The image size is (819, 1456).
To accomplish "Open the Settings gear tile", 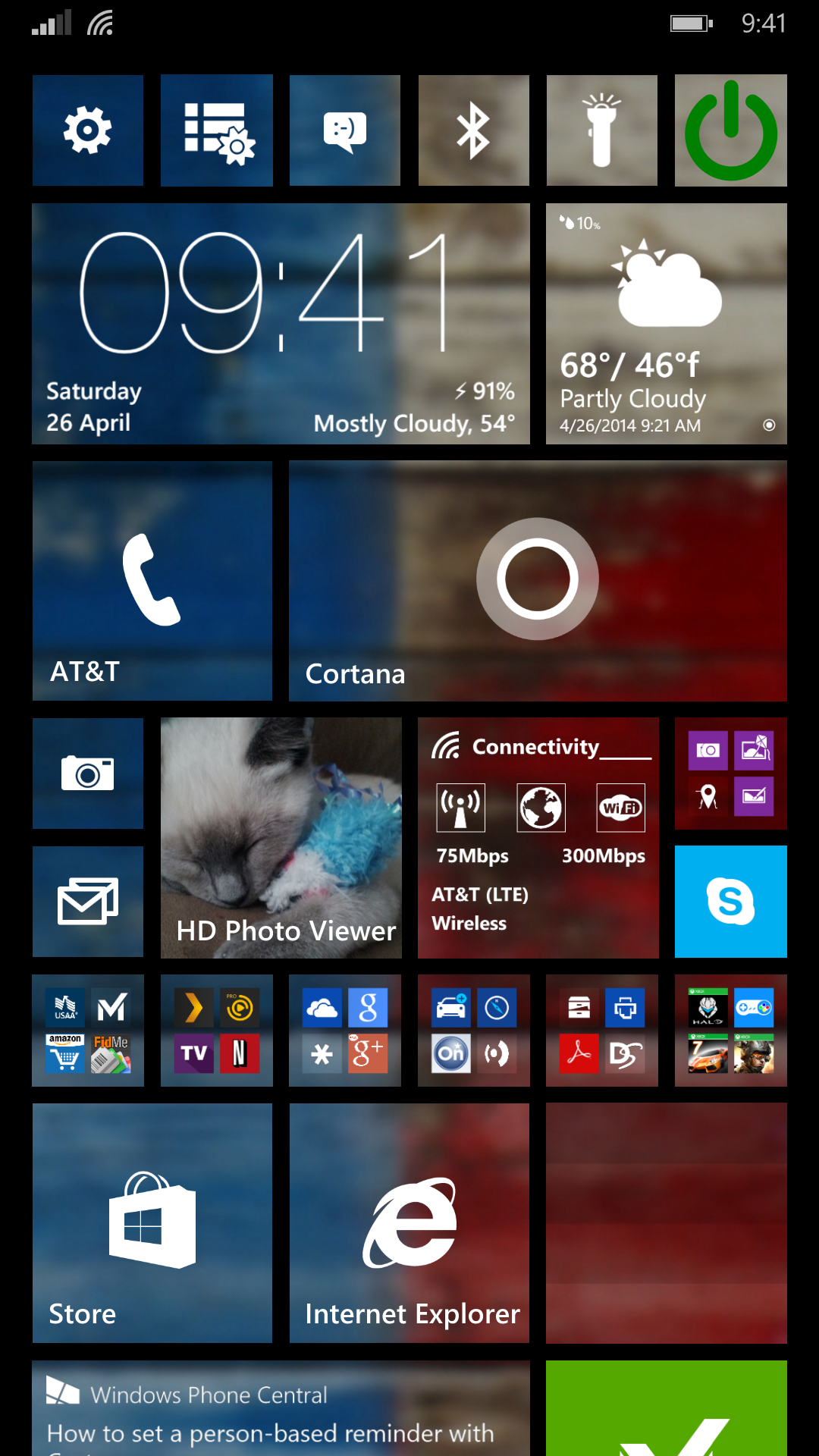I will 88,130.
